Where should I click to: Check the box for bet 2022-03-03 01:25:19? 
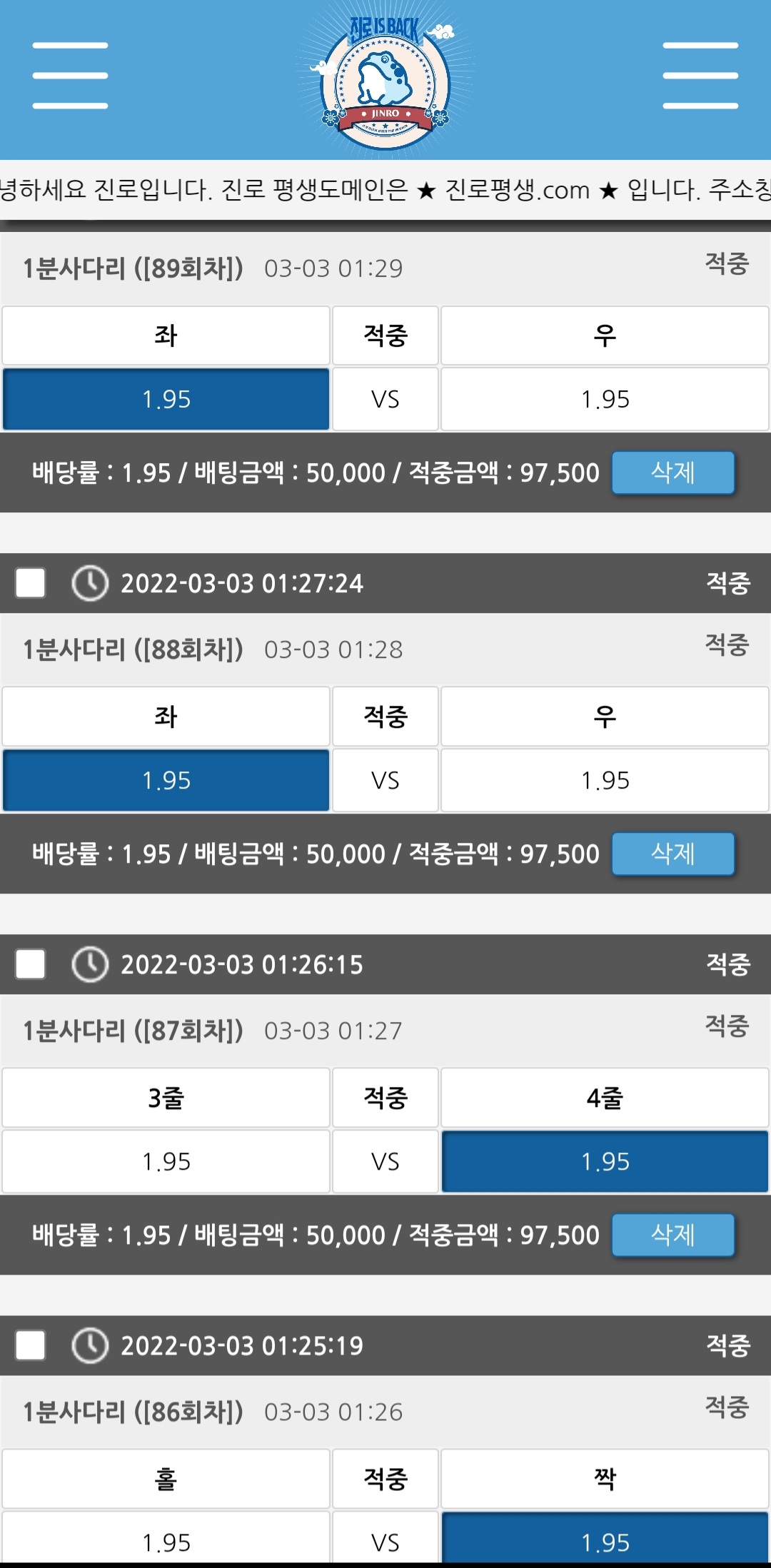coord(31,1345)
